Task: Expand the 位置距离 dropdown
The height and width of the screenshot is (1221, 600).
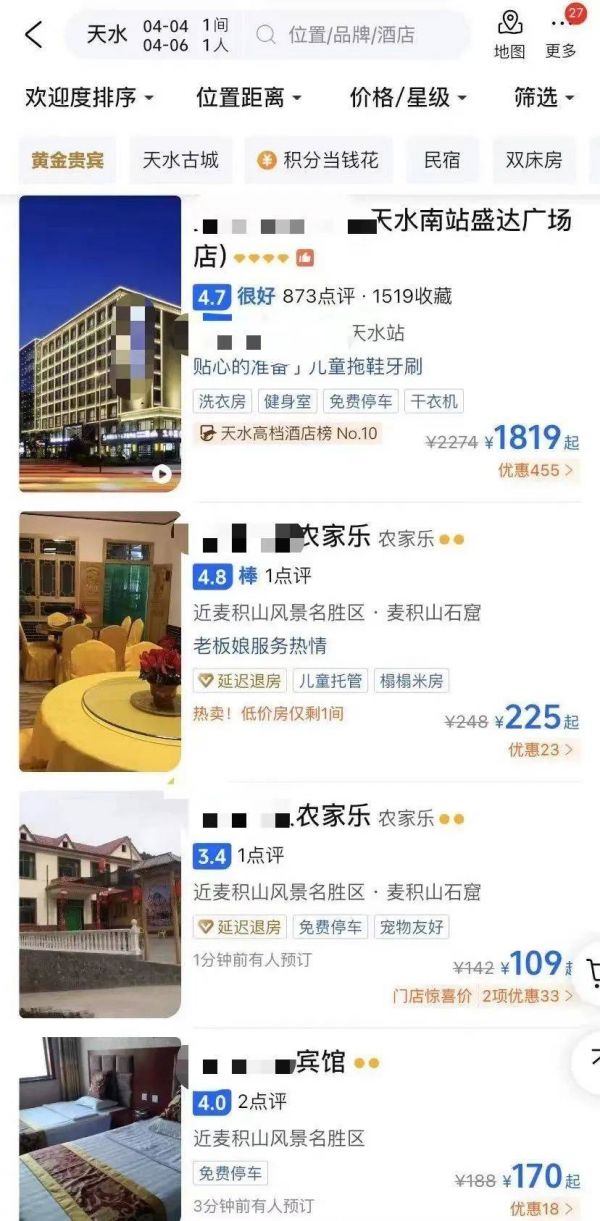Action: [x=249, y=97]
